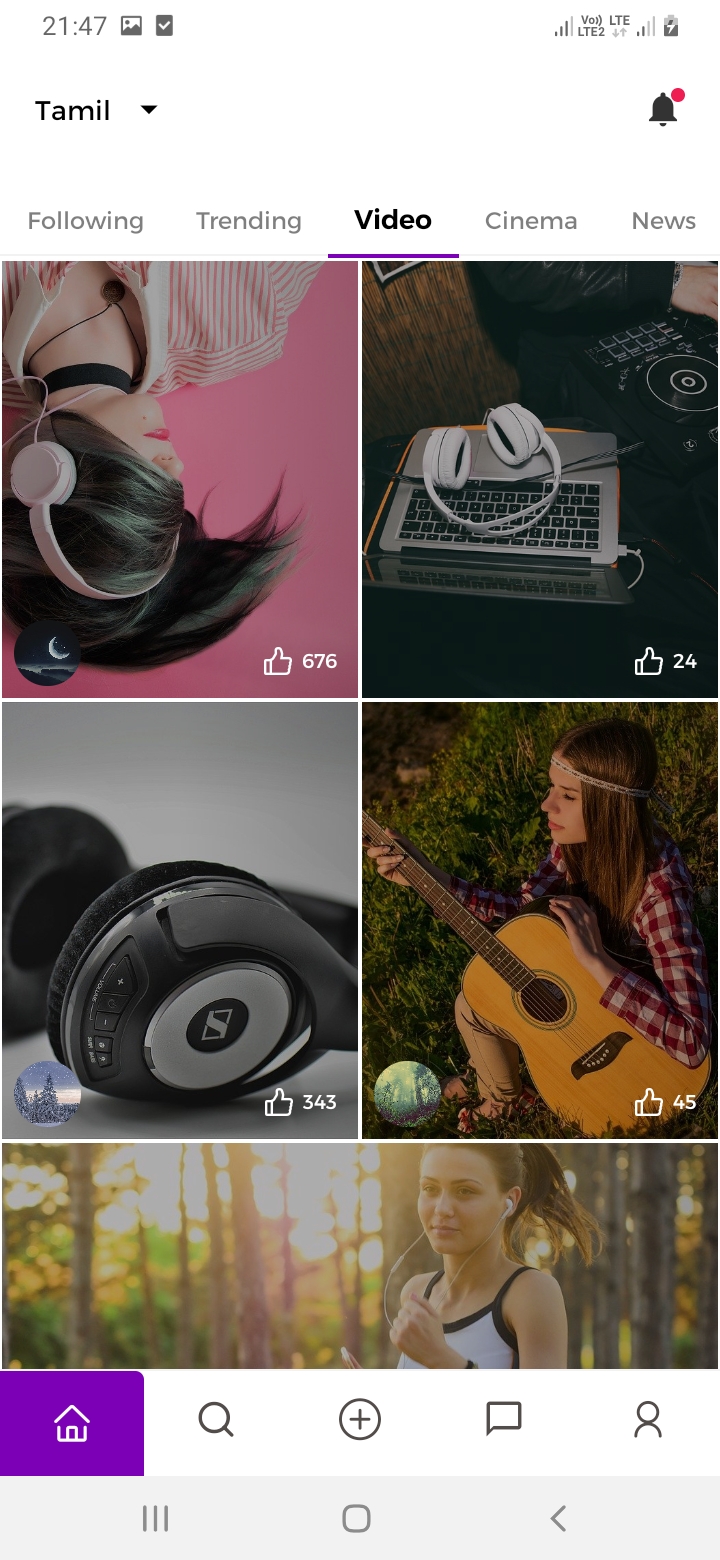Open the video of the woman jogging
This screenshot has height=1560, width=720.
tap(360, 1255)
